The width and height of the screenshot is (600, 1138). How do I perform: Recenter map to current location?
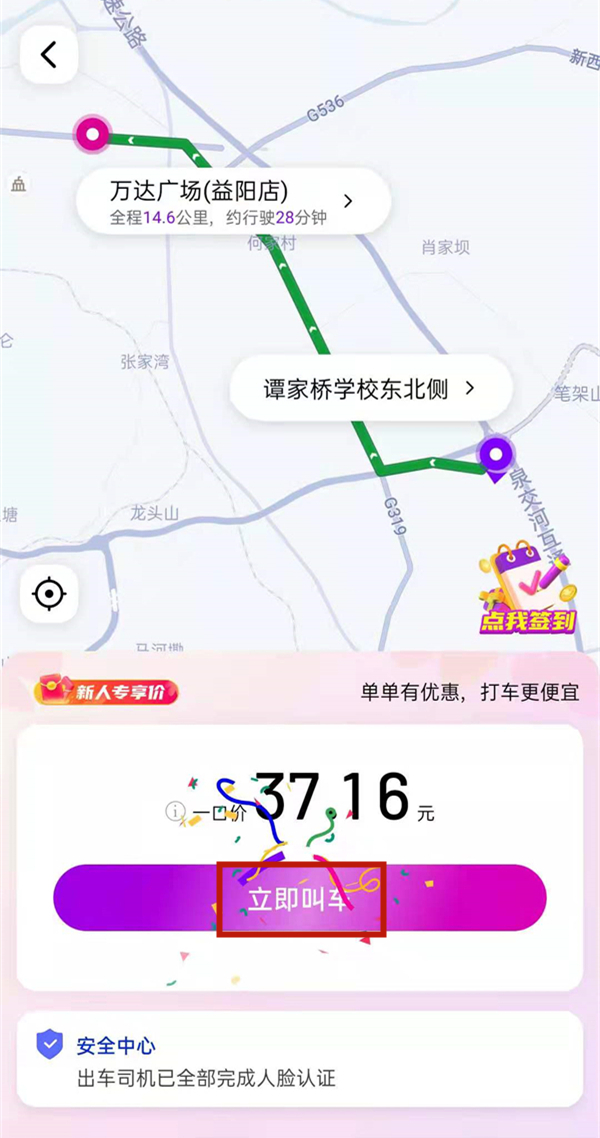(x=49, y=594)
